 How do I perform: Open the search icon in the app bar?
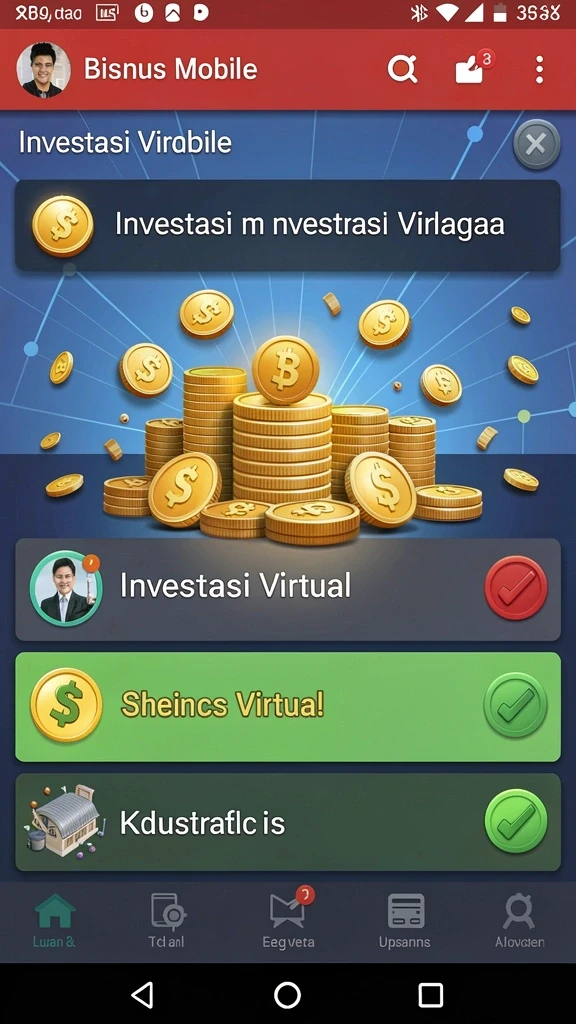tap(402, 69)
